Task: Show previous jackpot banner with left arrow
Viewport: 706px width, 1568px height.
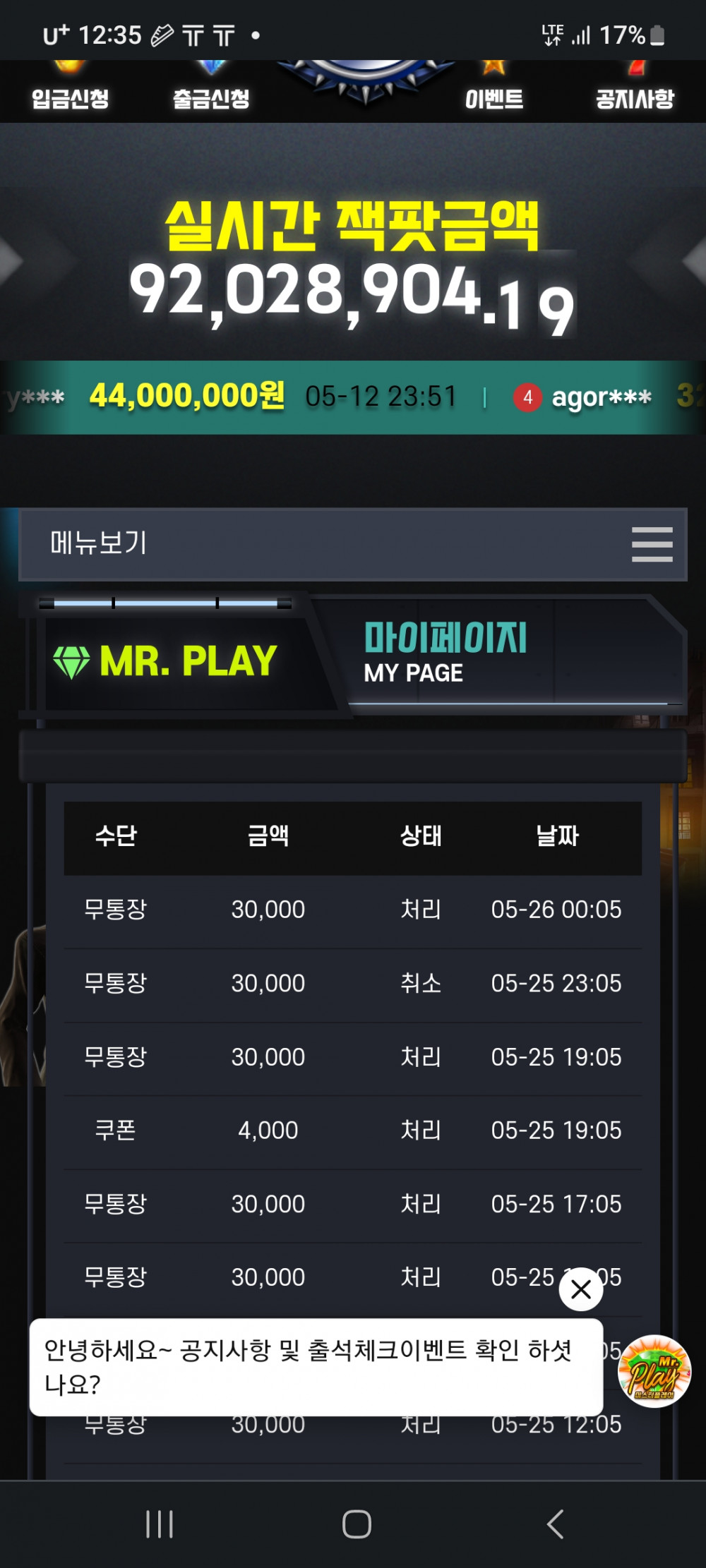Action: (11, 261)
